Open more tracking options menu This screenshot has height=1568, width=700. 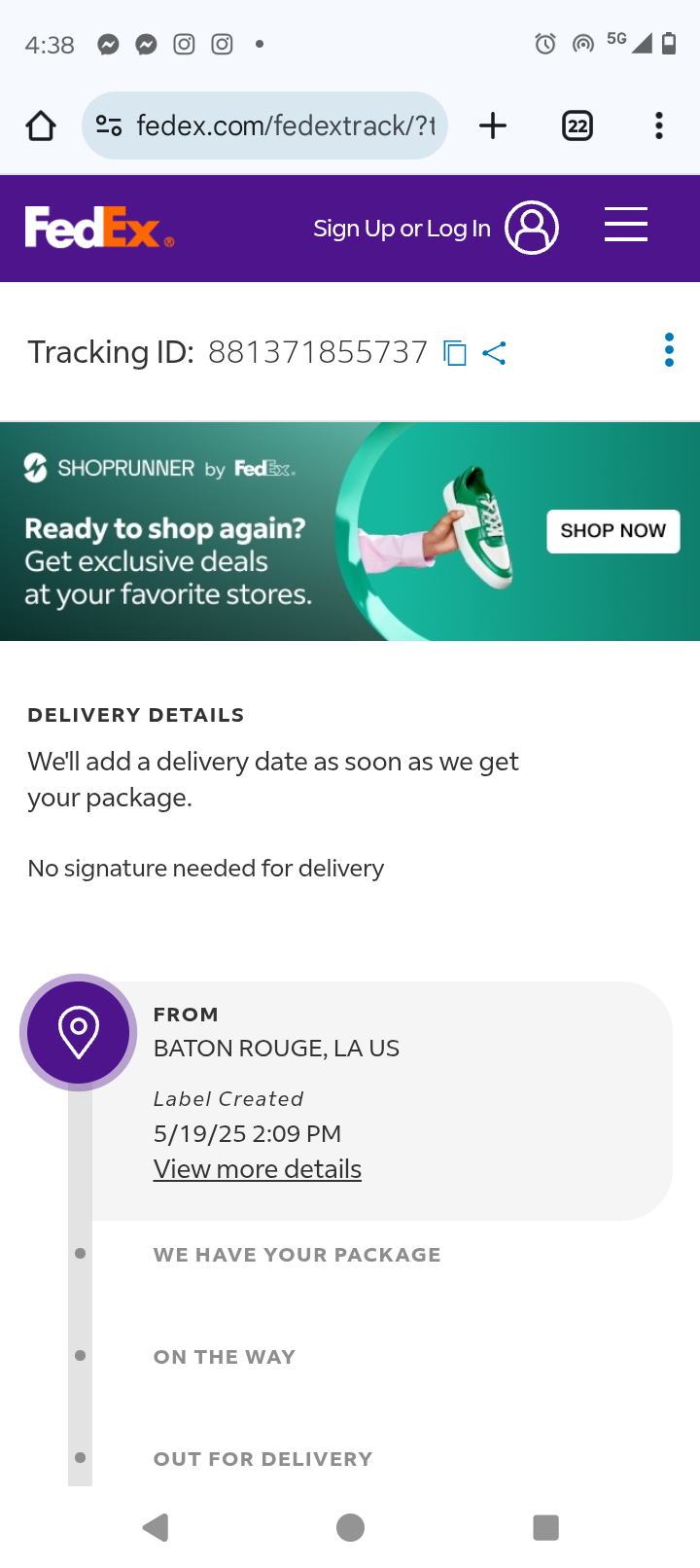point(669,350)
